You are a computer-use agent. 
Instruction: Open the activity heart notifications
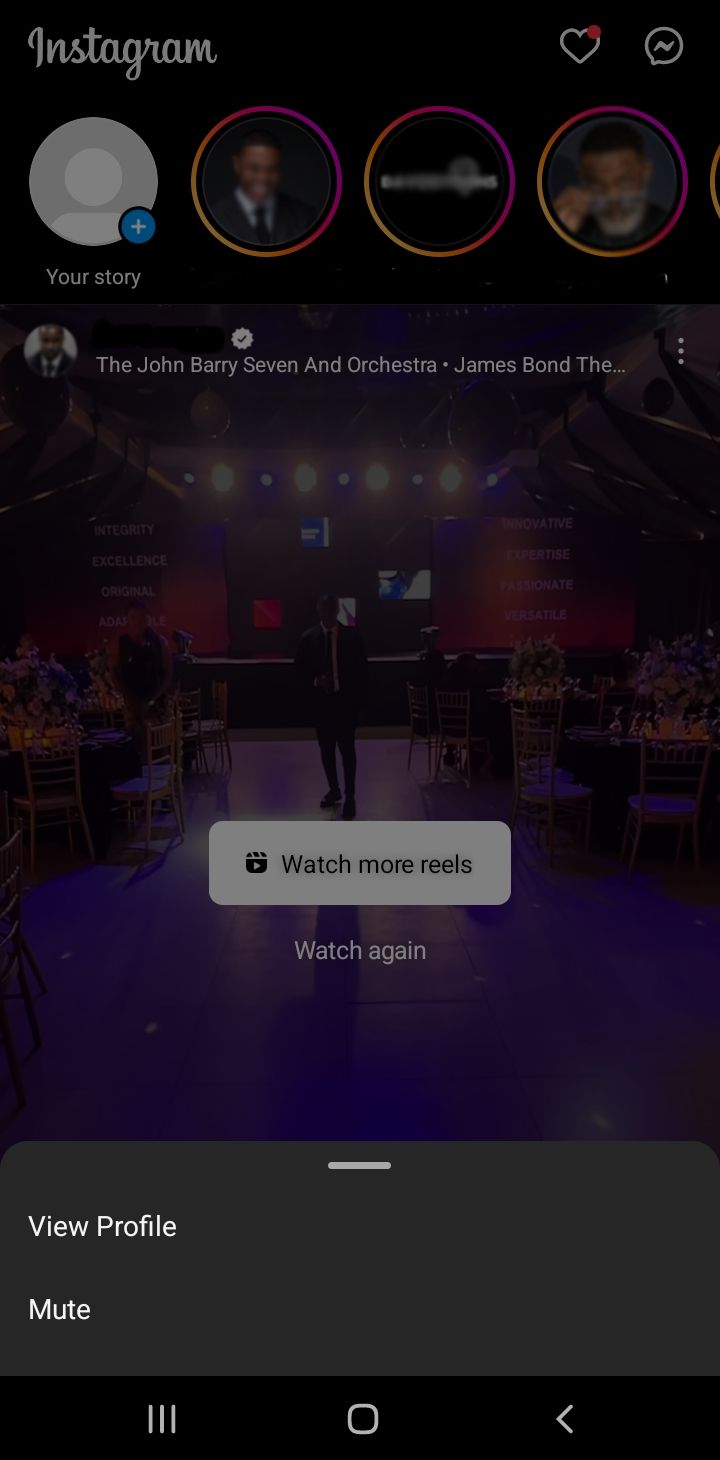pos(579,46)
